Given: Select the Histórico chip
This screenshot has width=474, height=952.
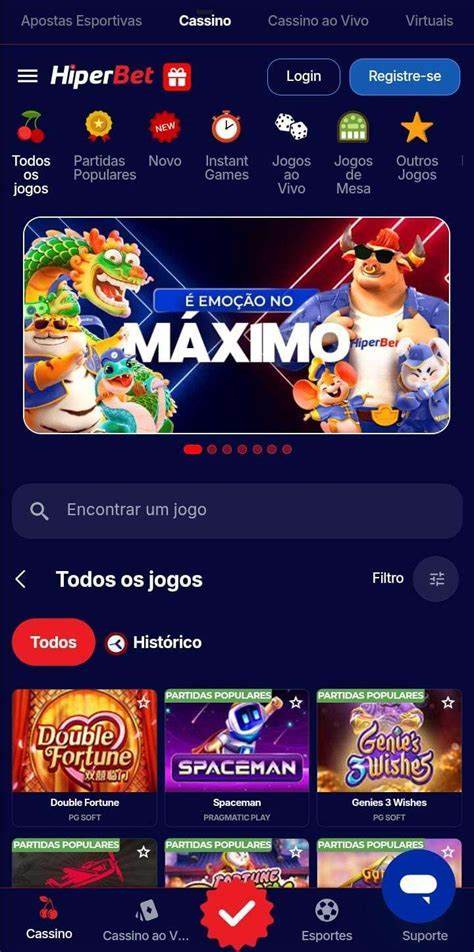Looking at the screenshot, I should coord(153,642).
